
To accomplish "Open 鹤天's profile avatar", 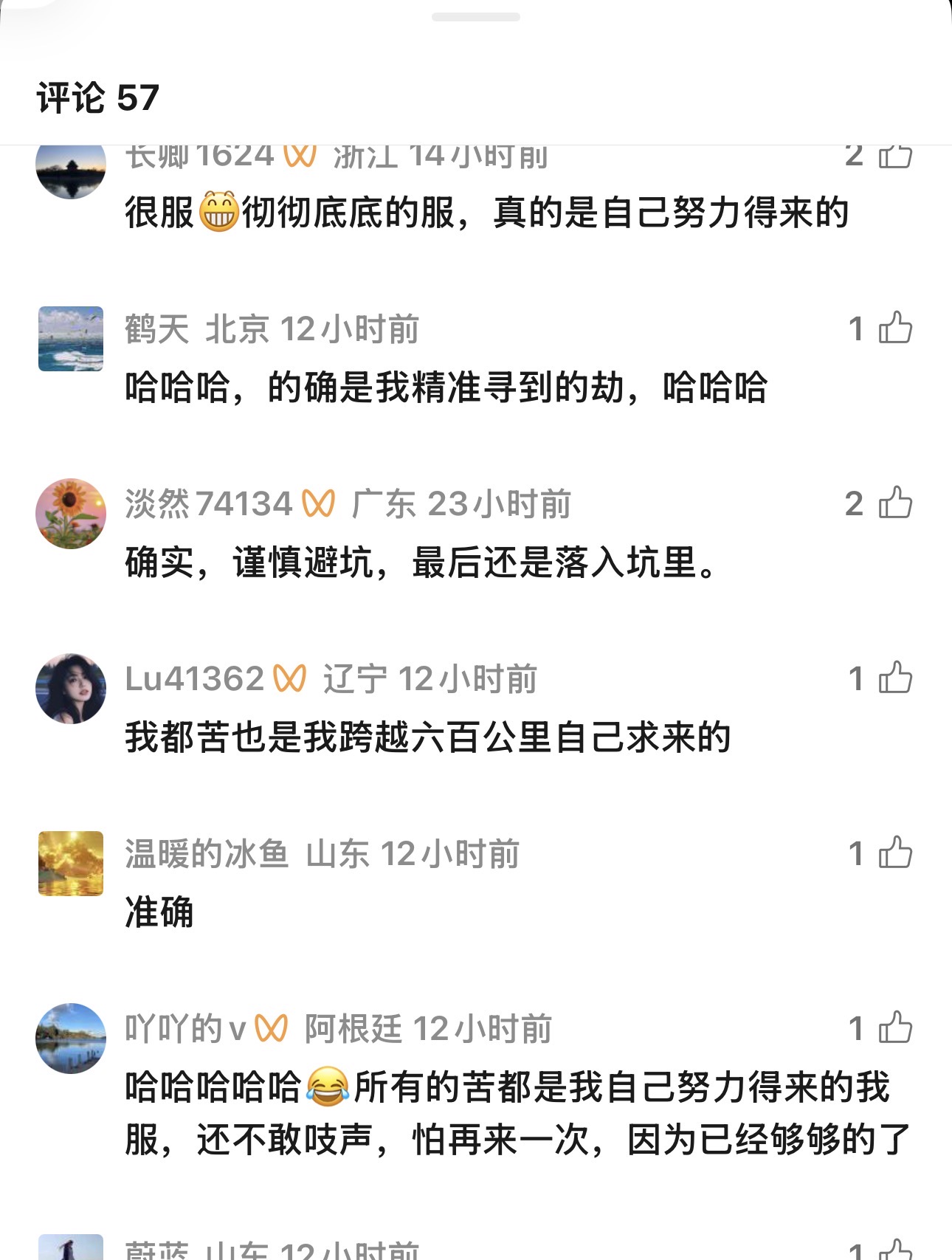I will coord(71,339).
